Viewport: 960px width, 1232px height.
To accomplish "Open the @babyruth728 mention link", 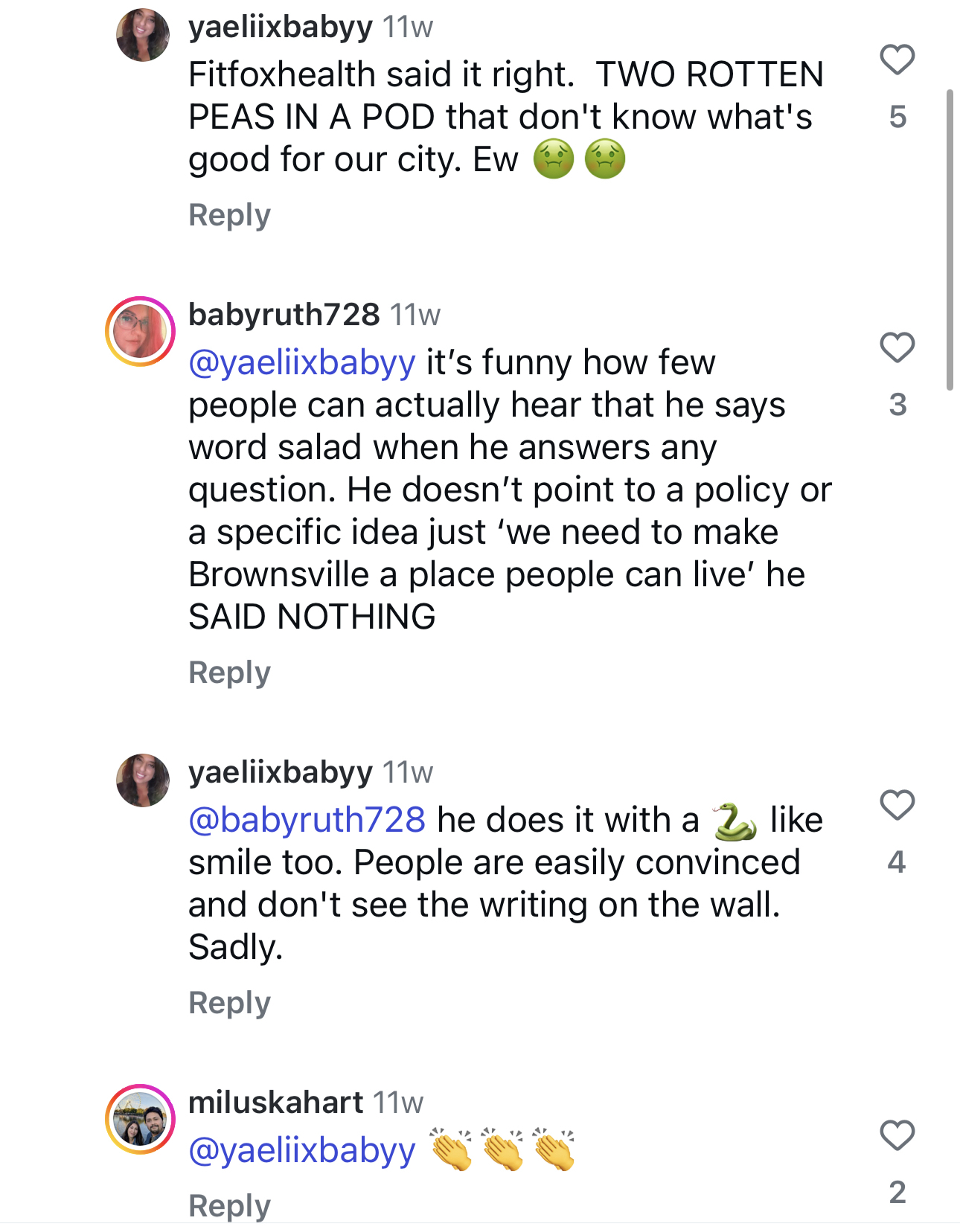I will [x=307, y=820].
